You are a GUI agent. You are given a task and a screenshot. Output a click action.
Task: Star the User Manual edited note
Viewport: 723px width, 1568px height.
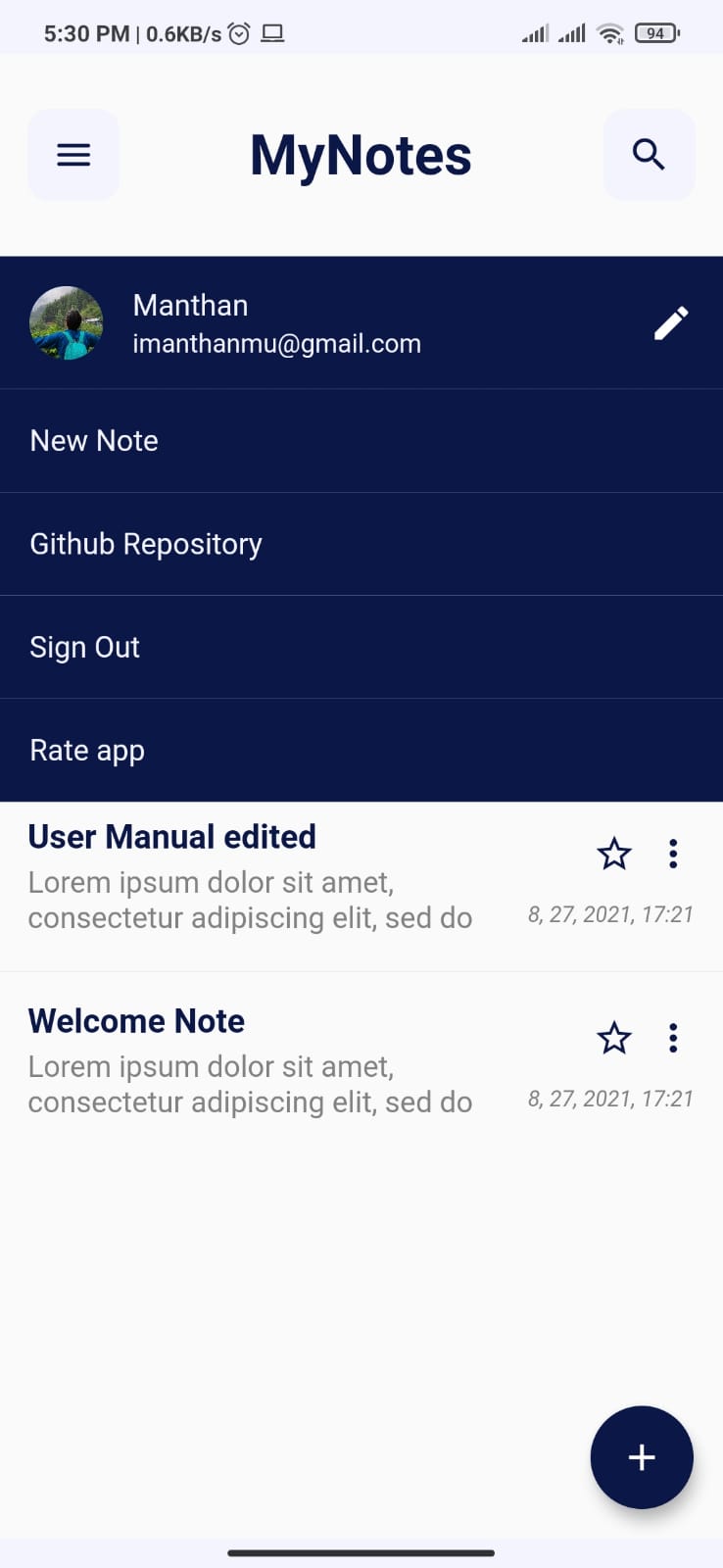point(614,854)
